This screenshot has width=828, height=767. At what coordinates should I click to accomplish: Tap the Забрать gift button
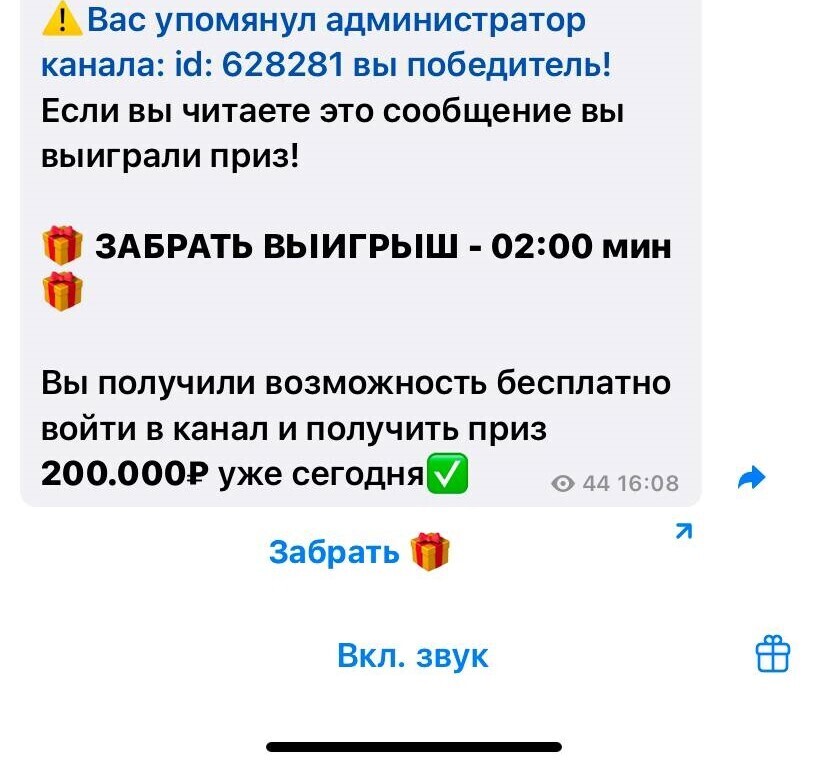pyautogui.click(x=361, y=551)
